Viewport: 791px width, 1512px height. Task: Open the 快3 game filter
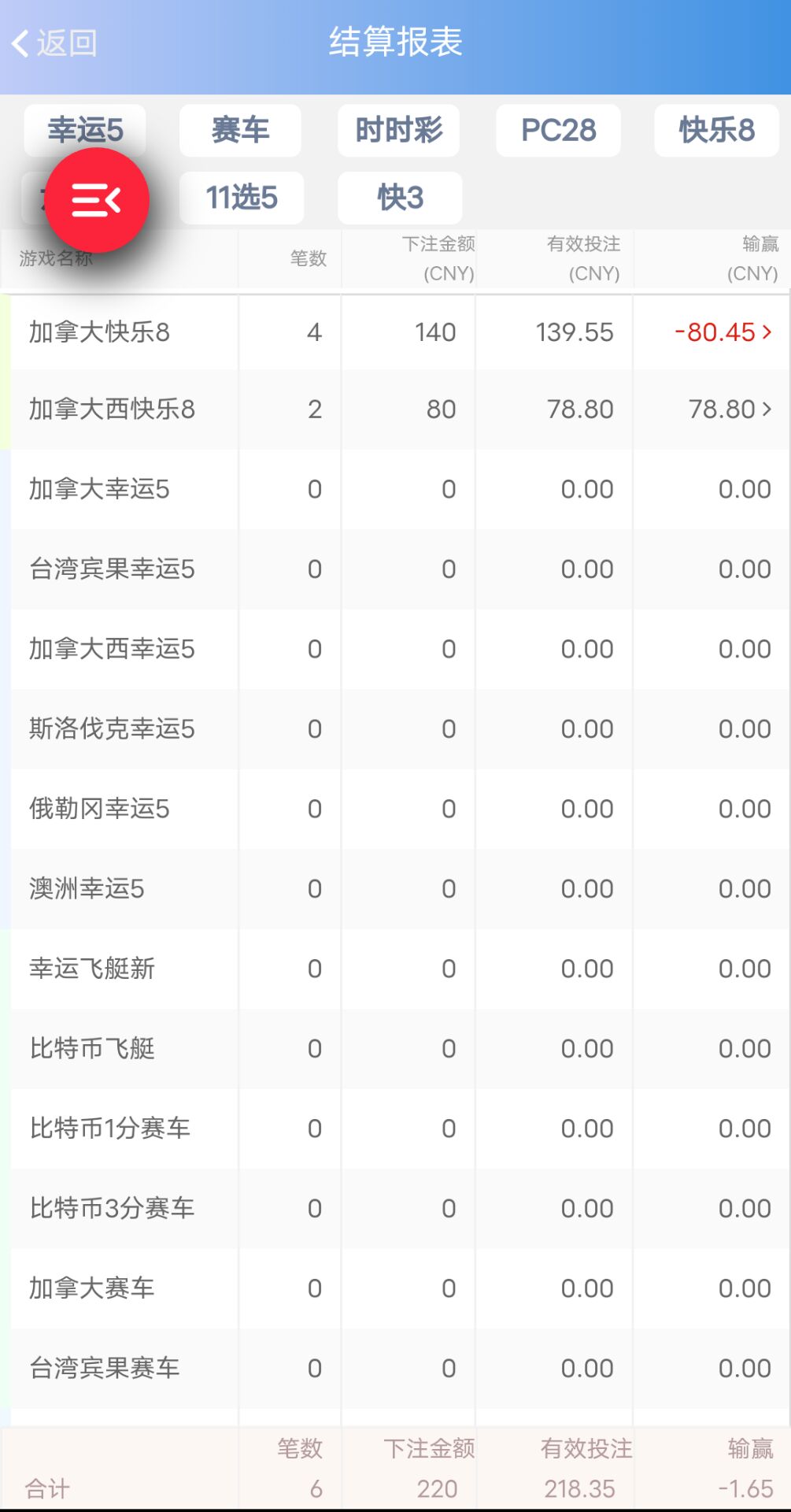tap(398, 198)
